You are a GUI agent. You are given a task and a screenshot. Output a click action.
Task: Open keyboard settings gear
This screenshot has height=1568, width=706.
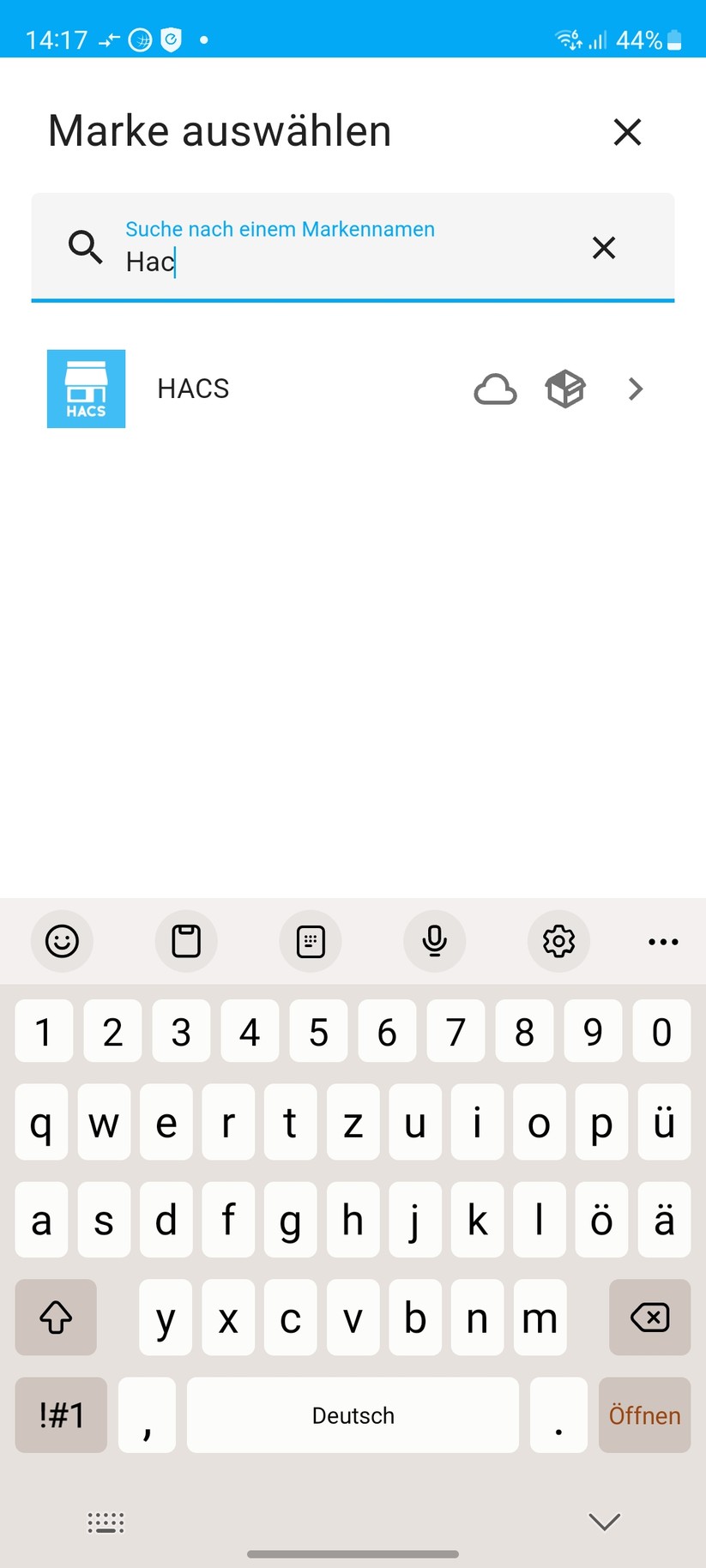[x=558, y=941]
